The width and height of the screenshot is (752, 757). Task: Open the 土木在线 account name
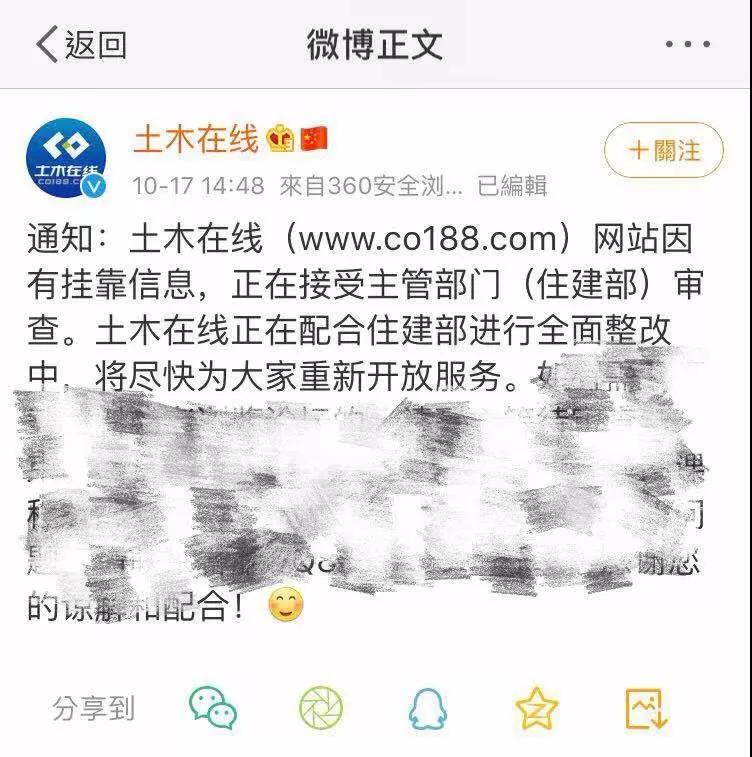tap(196, 138)
